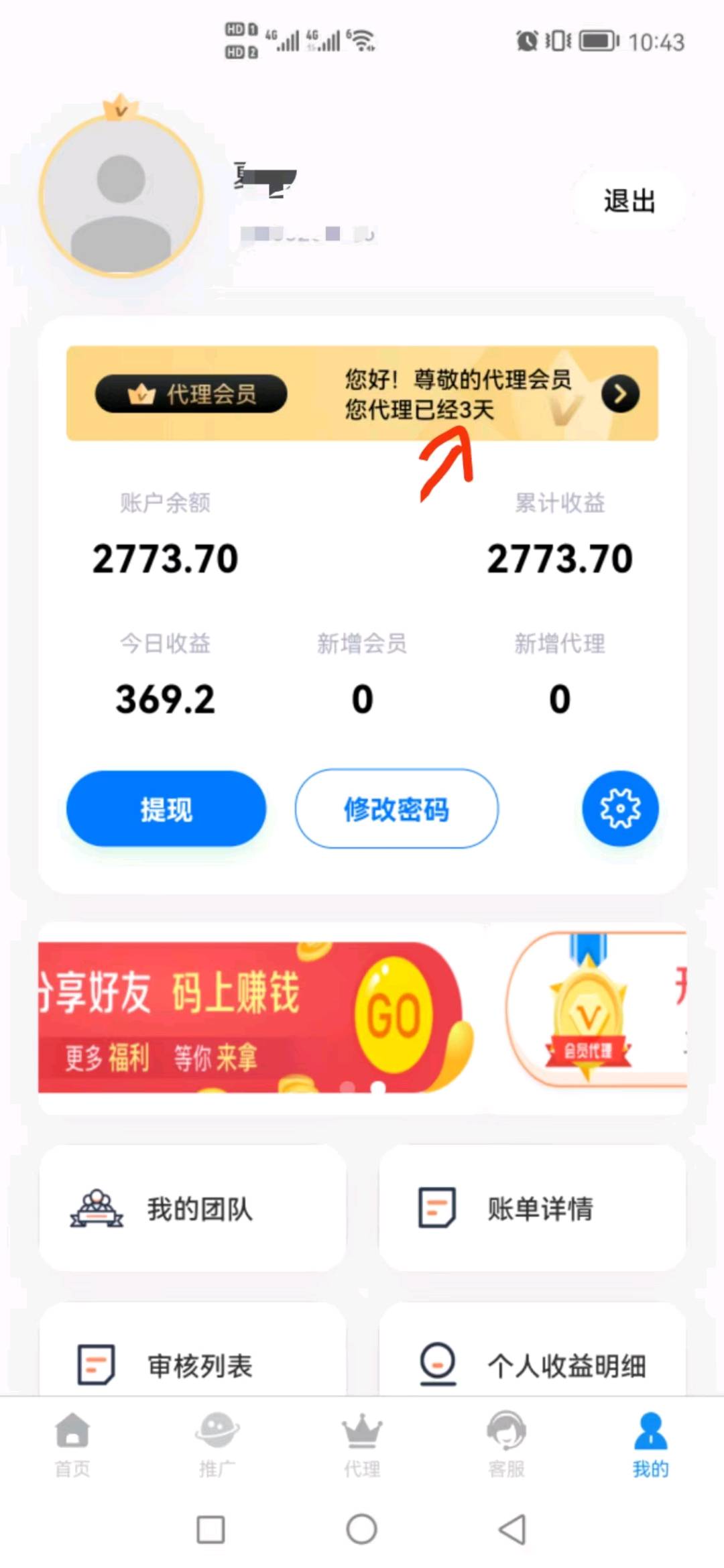The image size is (724, 1568).
Task: Switch to the 首页 tab
Action: [72, 1443]
